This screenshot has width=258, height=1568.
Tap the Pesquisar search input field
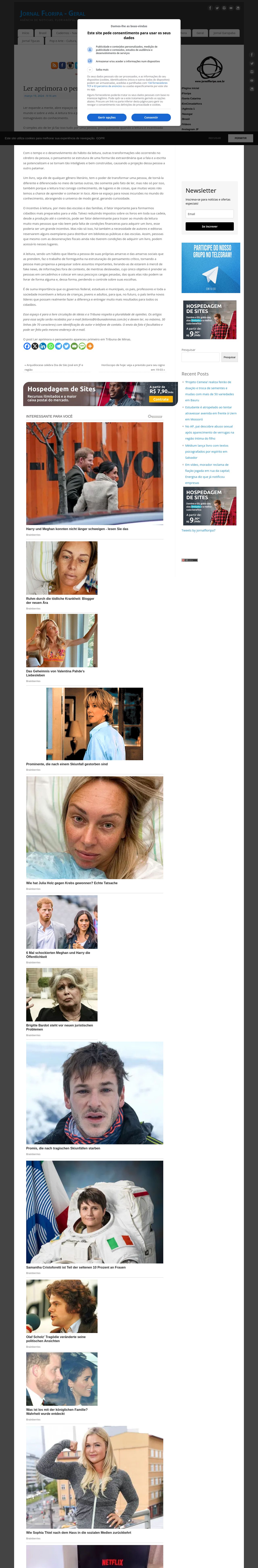pos(200,357)
